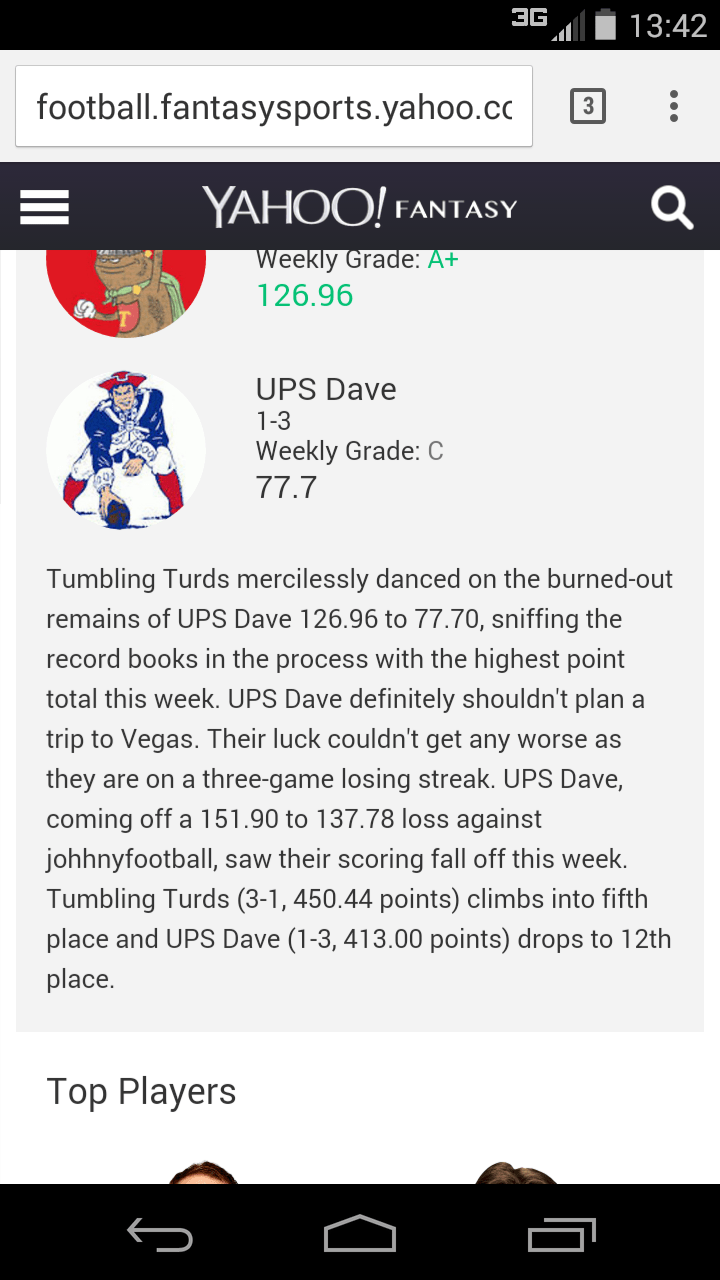
Task: Tap the browser URL address bar
Action: point(274,107)
